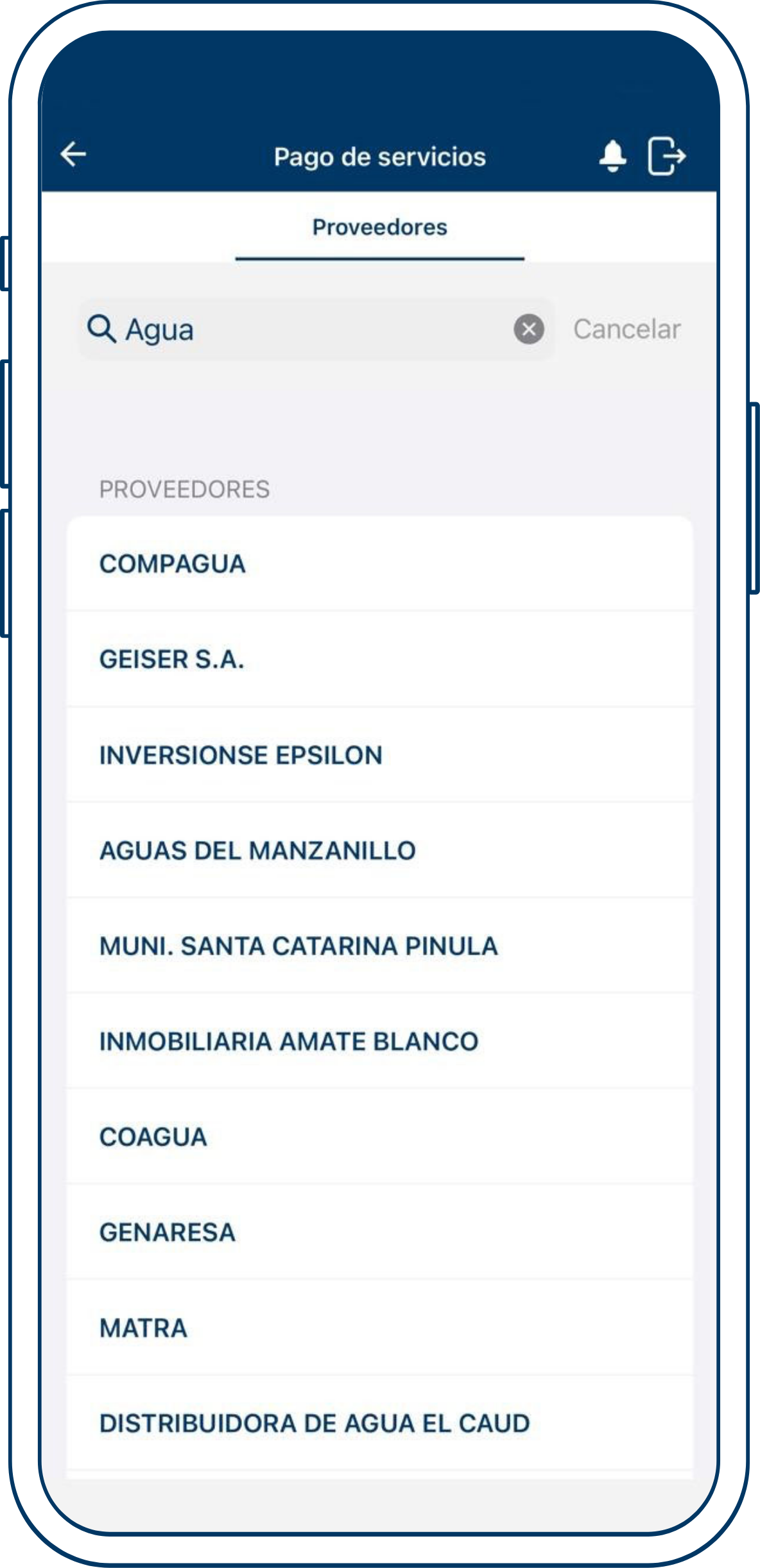Image resolution: width=760 pixels, height=1568 pixels.
Task: Select AGUAS DEL MANZANILLO
Action: (379, 851)
